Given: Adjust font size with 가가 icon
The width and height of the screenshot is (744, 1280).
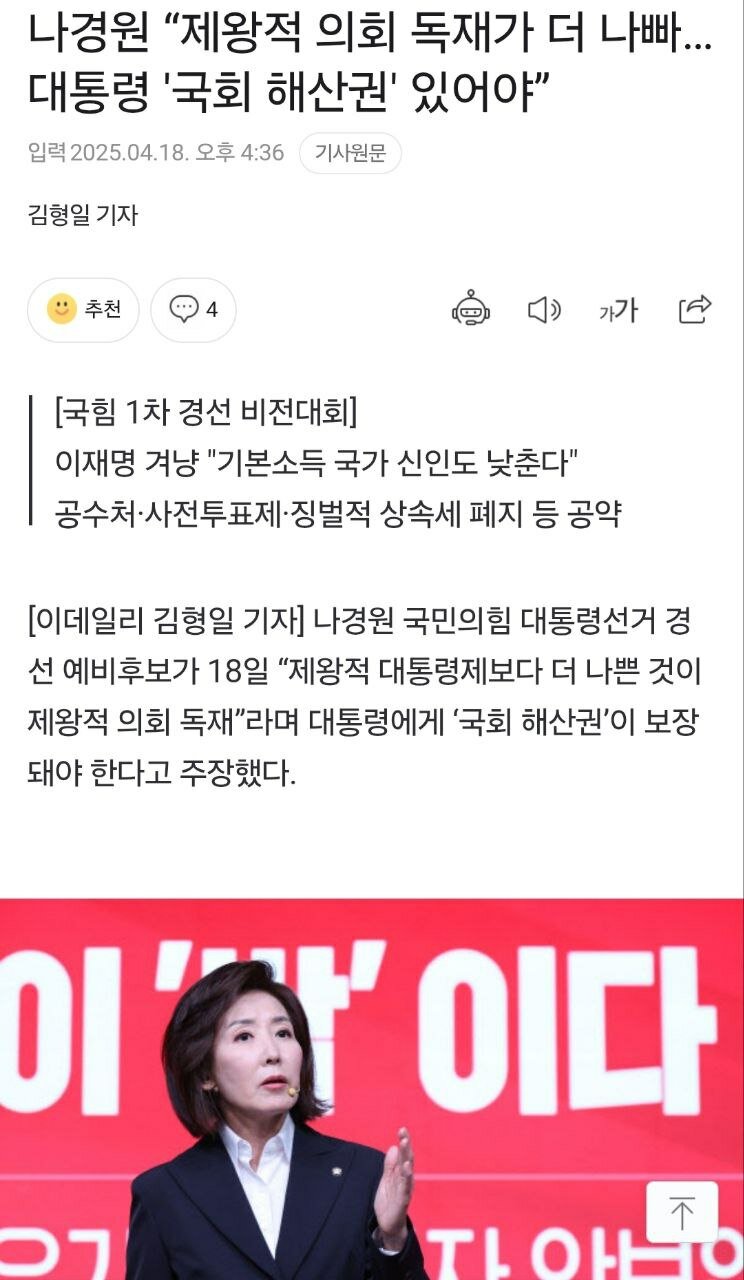Looking at the screenshot, I should pos(618,311).
